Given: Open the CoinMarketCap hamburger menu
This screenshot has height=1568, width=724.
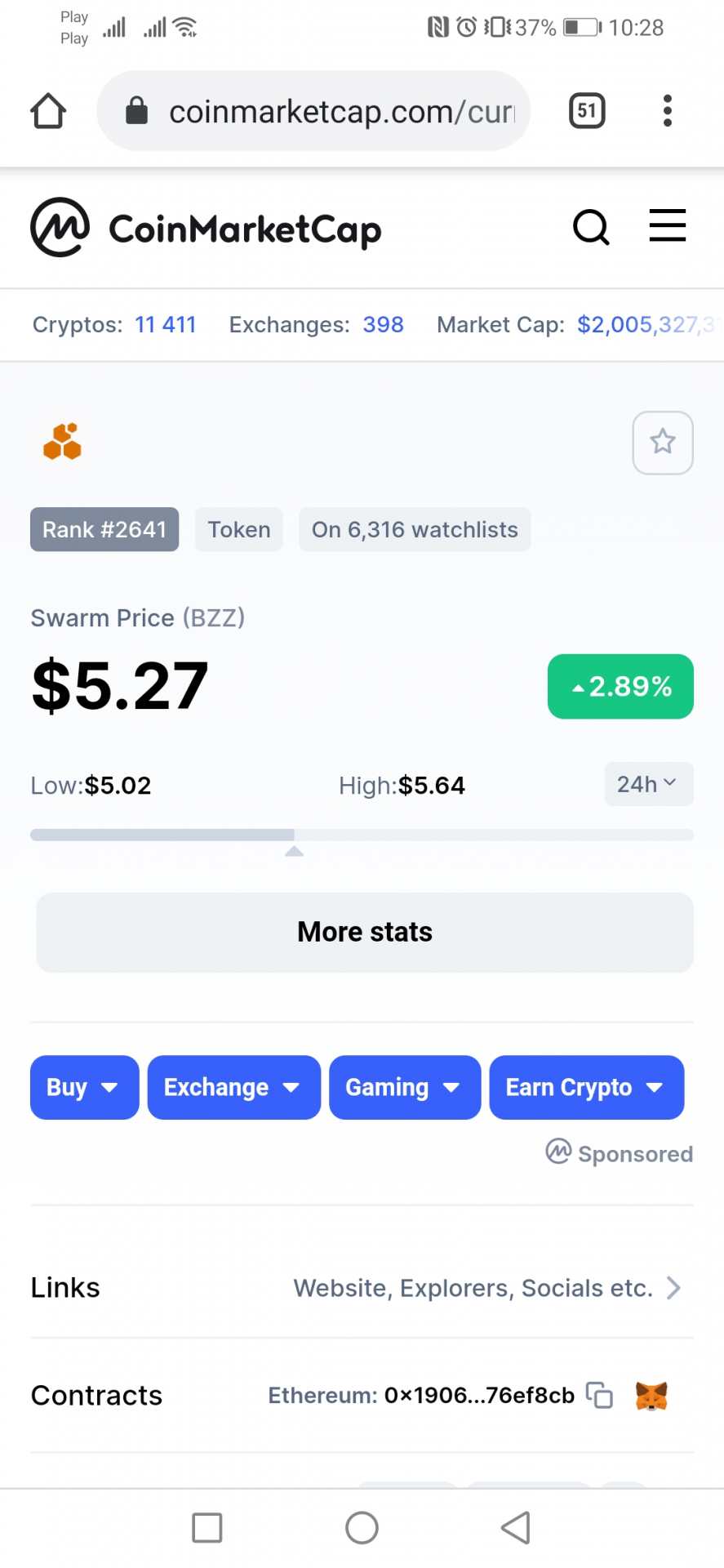Looking at the screenshot, I should (667, 226).
